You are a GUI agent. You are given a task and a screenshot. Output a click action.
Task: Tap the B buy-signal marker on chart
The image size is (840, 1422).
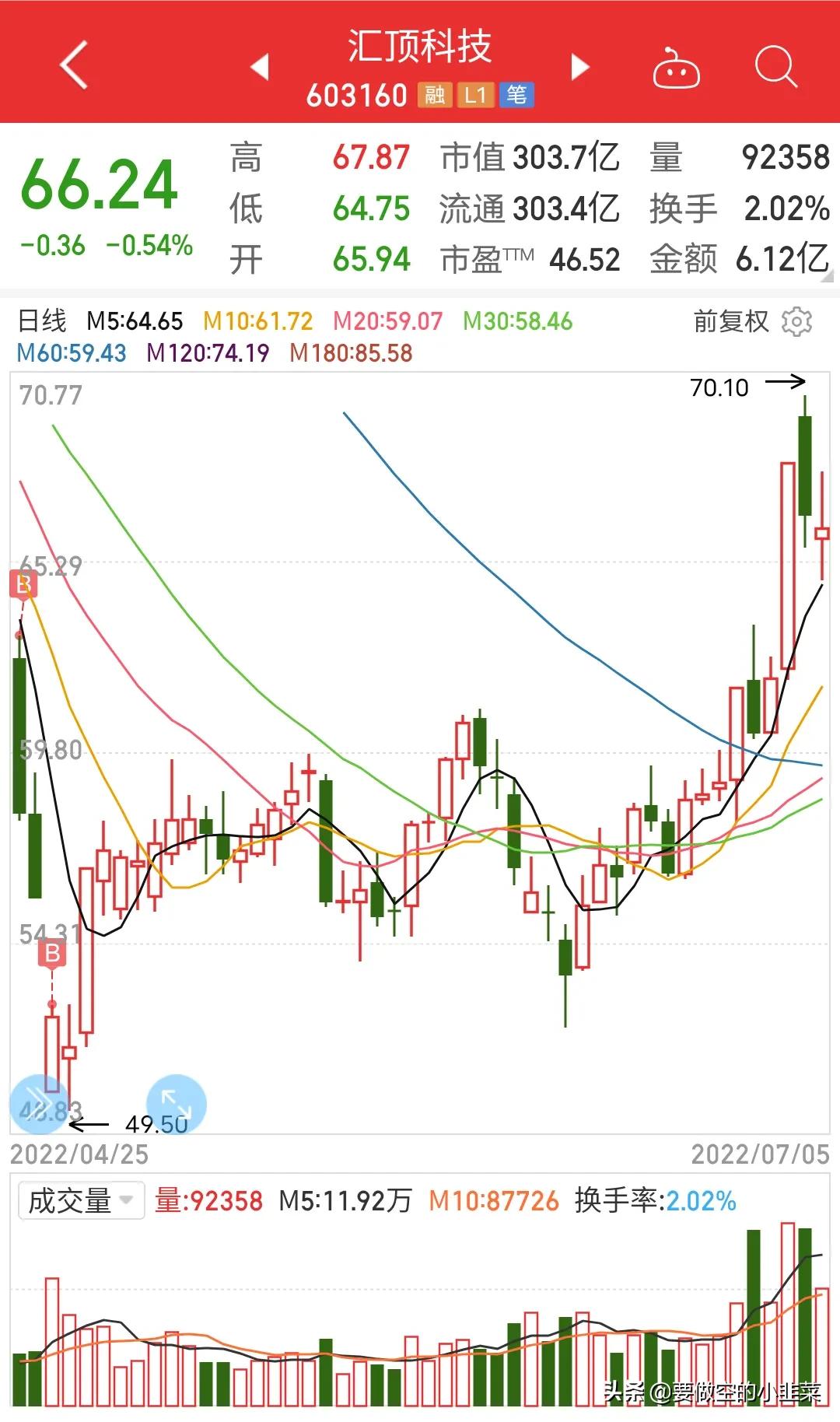[51, 954]
